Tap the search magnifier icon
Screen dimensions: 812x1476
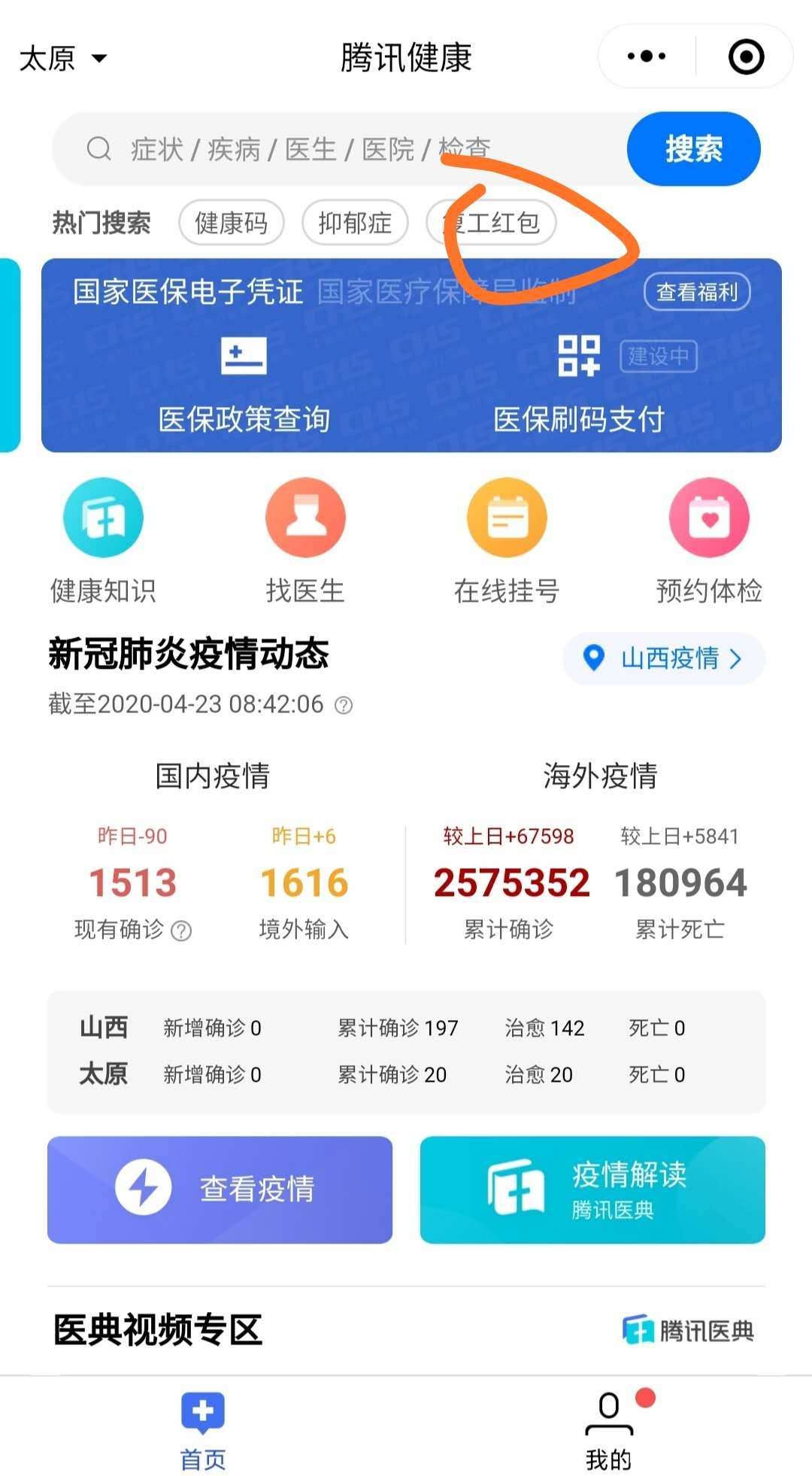[98, 148]
